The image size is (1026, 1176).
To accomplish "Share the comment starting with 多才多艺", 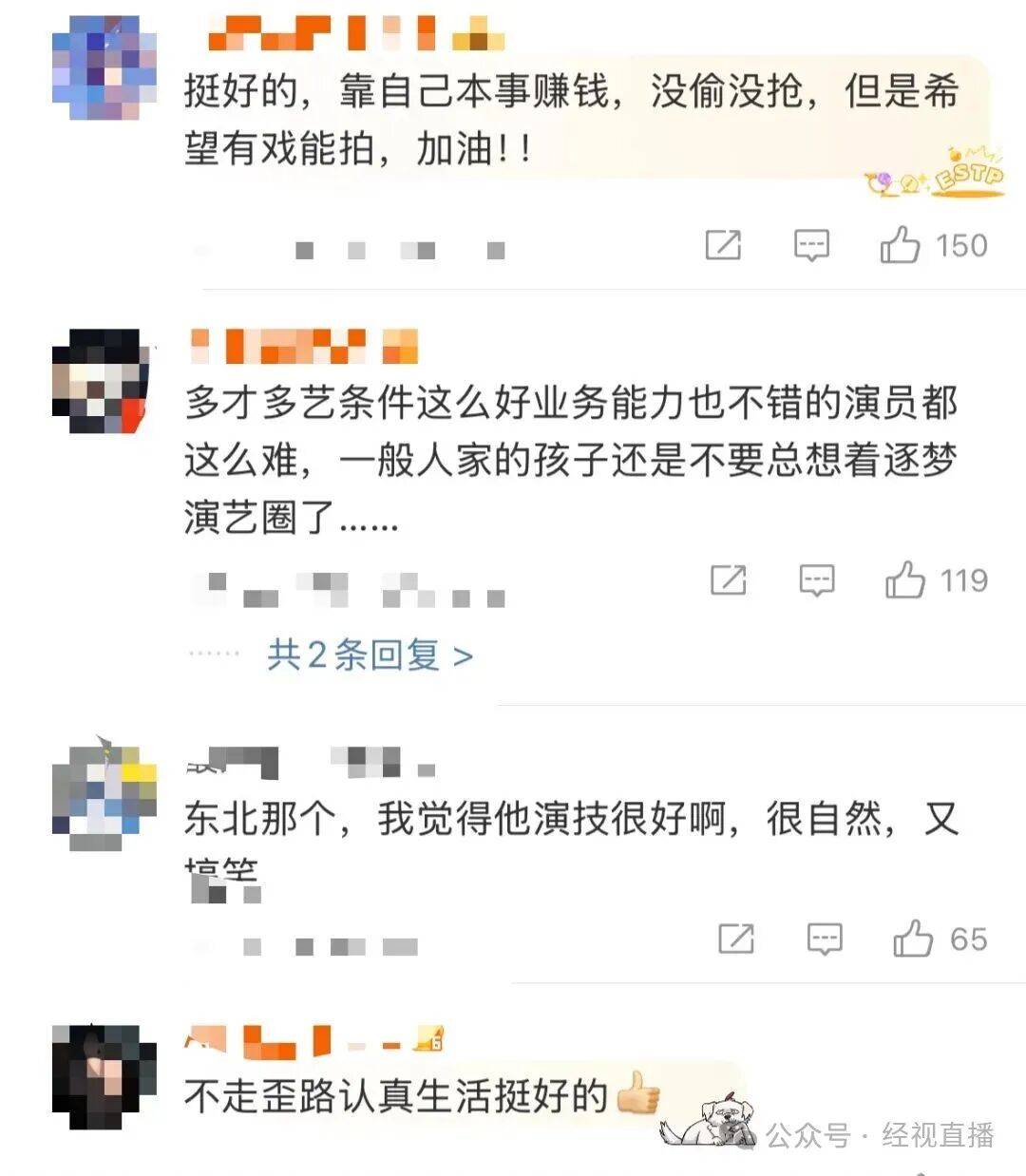I will pos(729,579).
